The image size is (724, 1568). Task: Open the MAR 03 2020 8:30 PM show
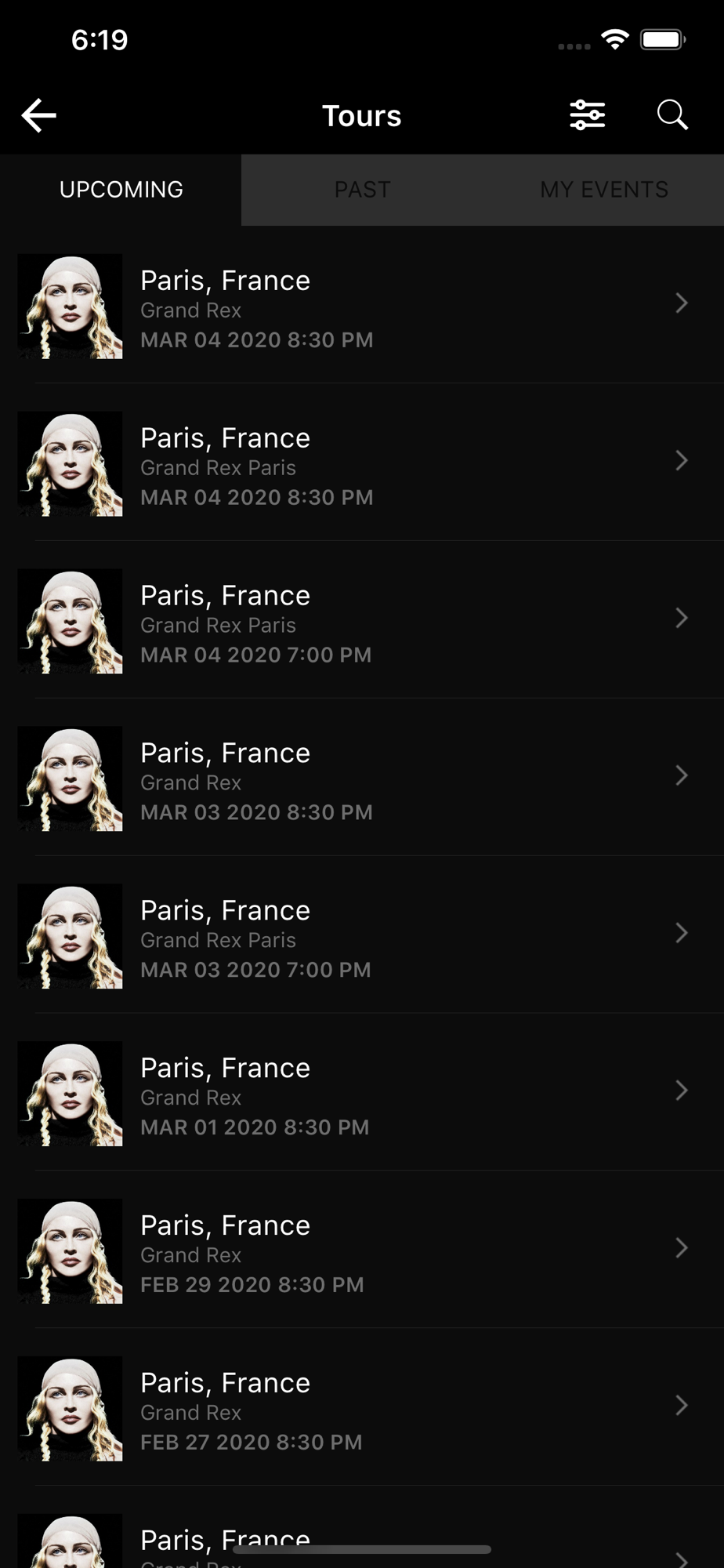pyautogui.click(x=362, y=778)
